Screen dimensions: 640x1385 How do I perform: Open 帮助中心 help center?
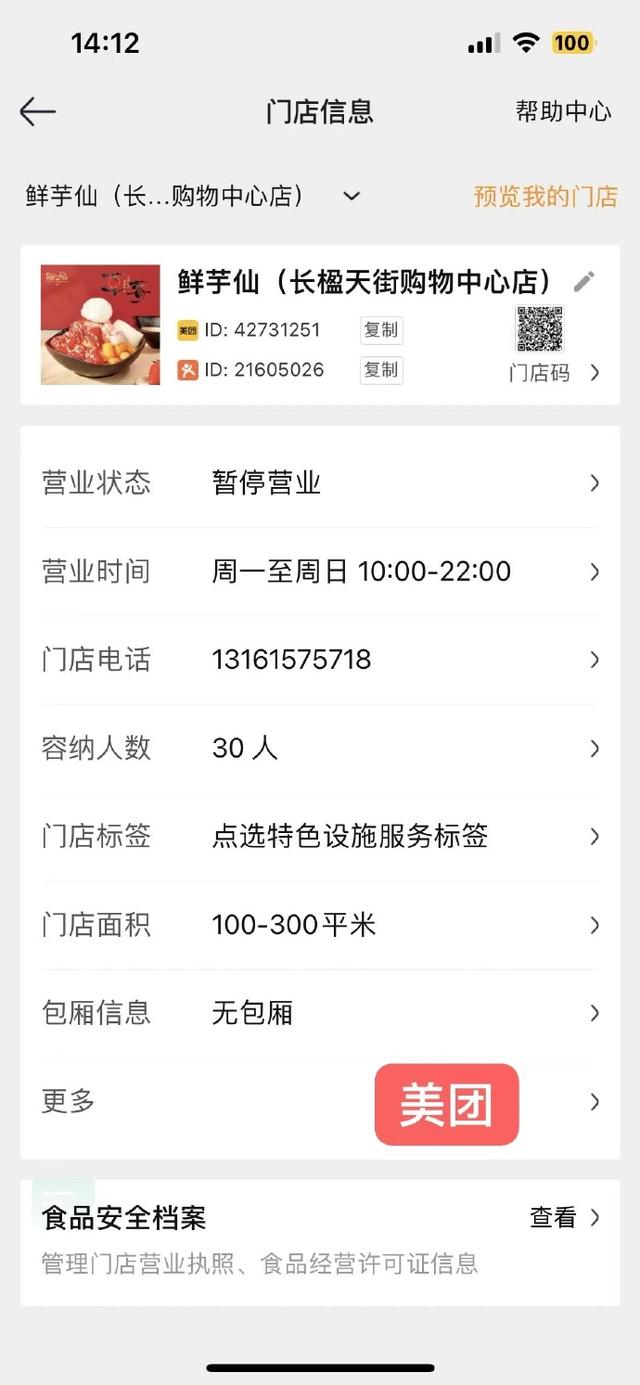pos(563,111)
